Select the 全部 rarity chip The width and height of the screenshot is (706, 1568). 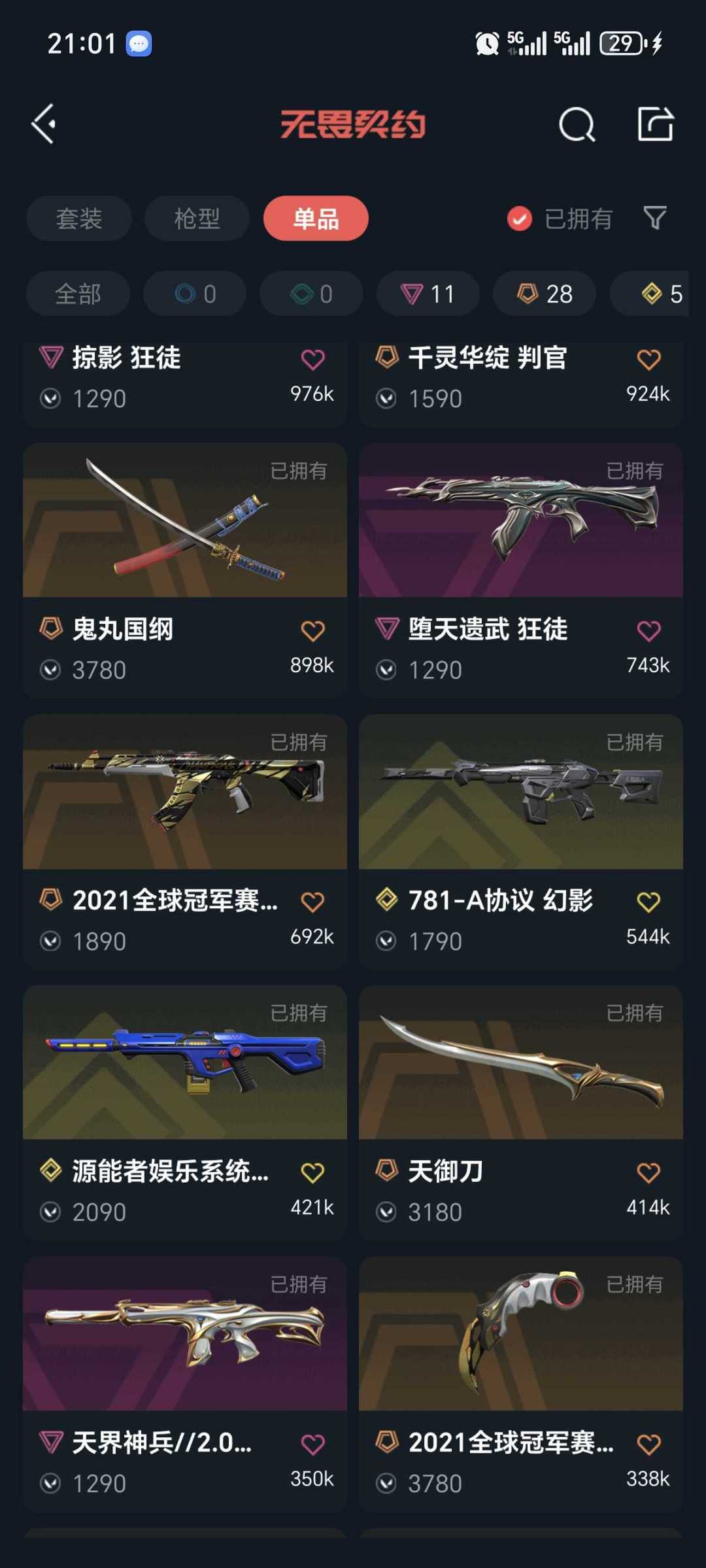(x=78, y=294)
